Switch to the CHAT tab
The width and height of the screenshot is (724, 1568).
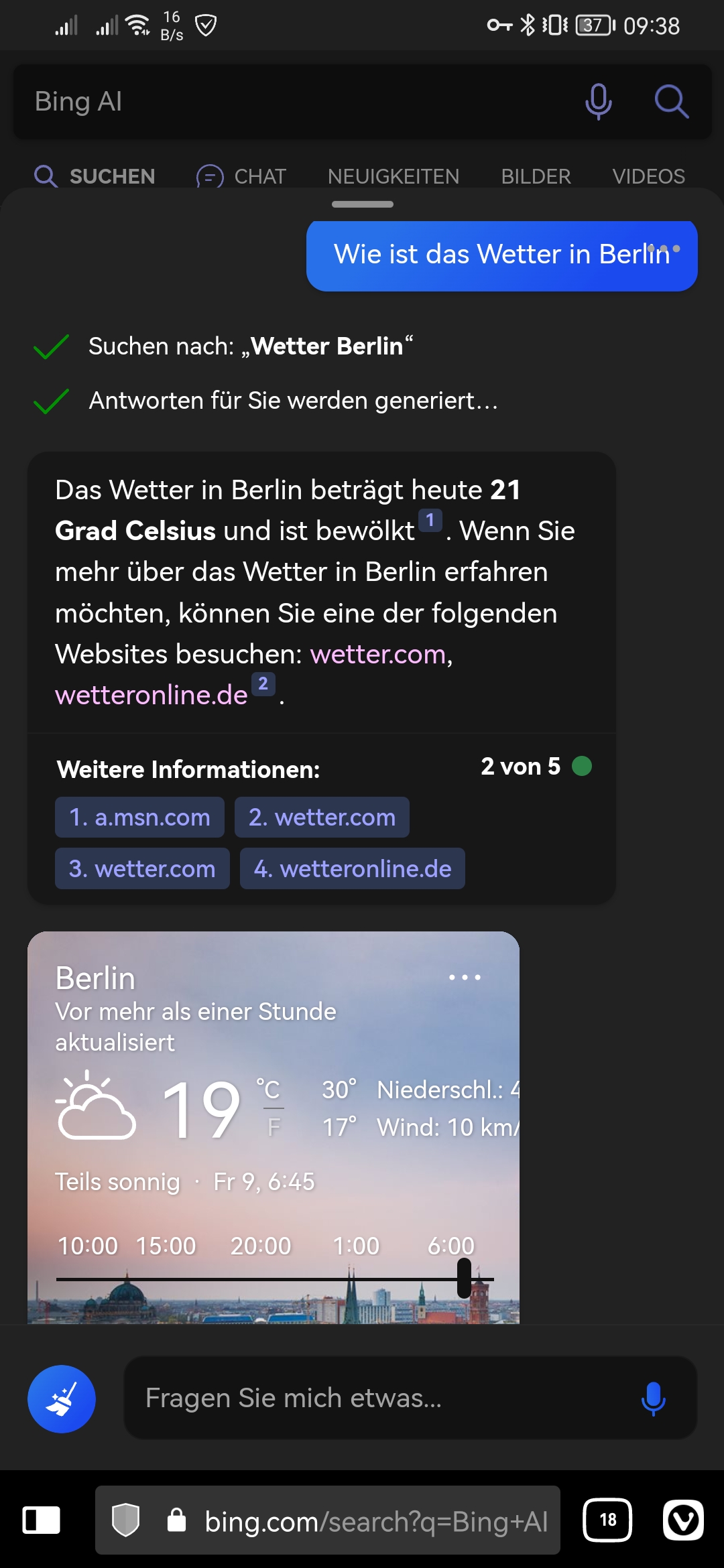click(x=241, y=176)
